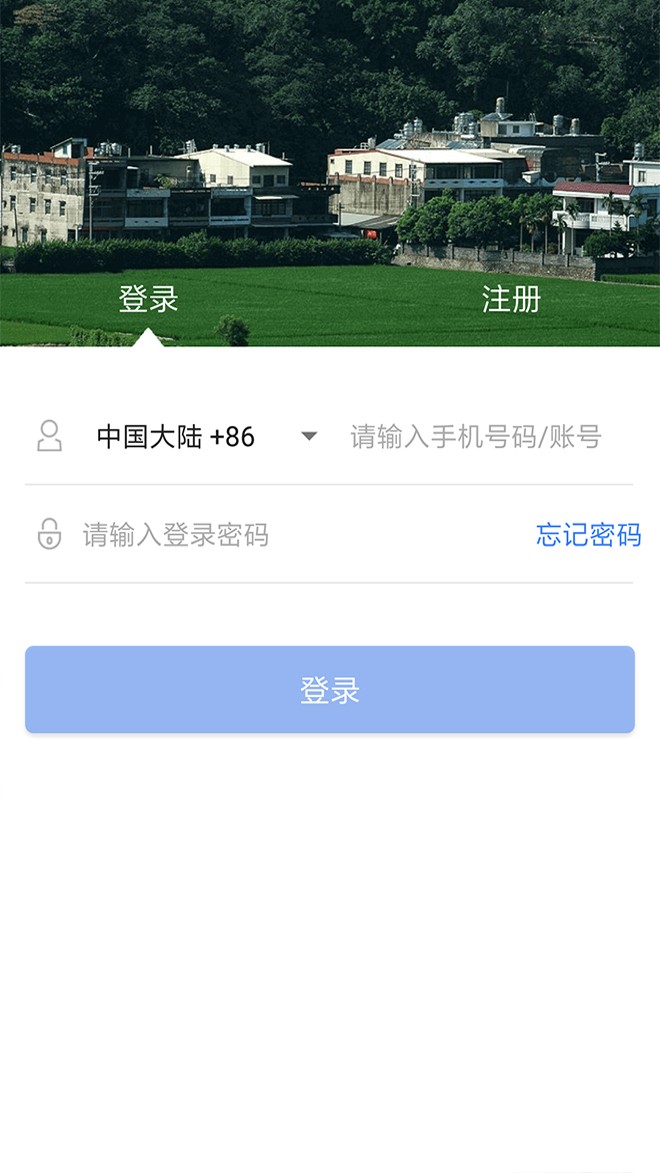Open the 忘记密码 link

[588, 535]
